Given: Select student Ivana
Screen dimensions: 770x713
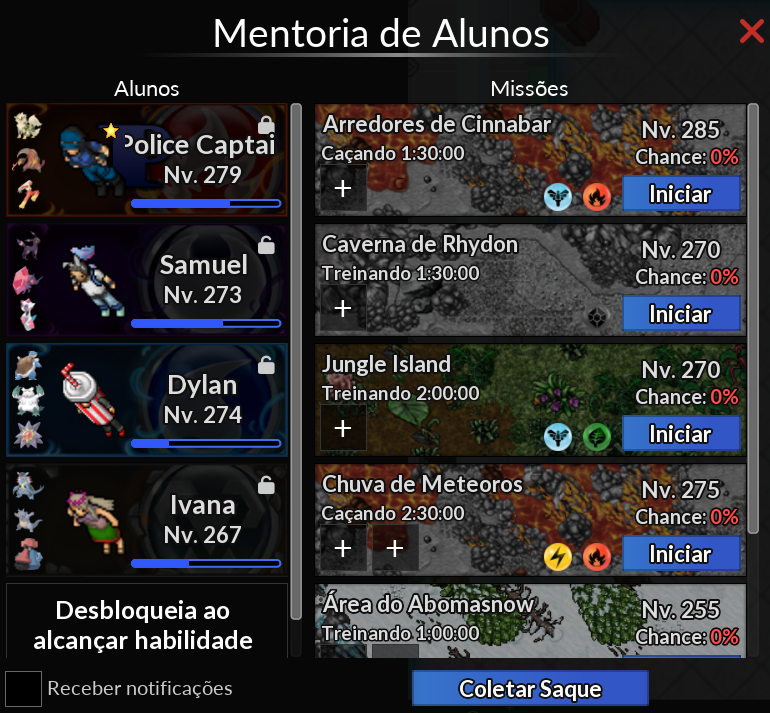Looking at the screenshot, I should (x=147, y=520).
